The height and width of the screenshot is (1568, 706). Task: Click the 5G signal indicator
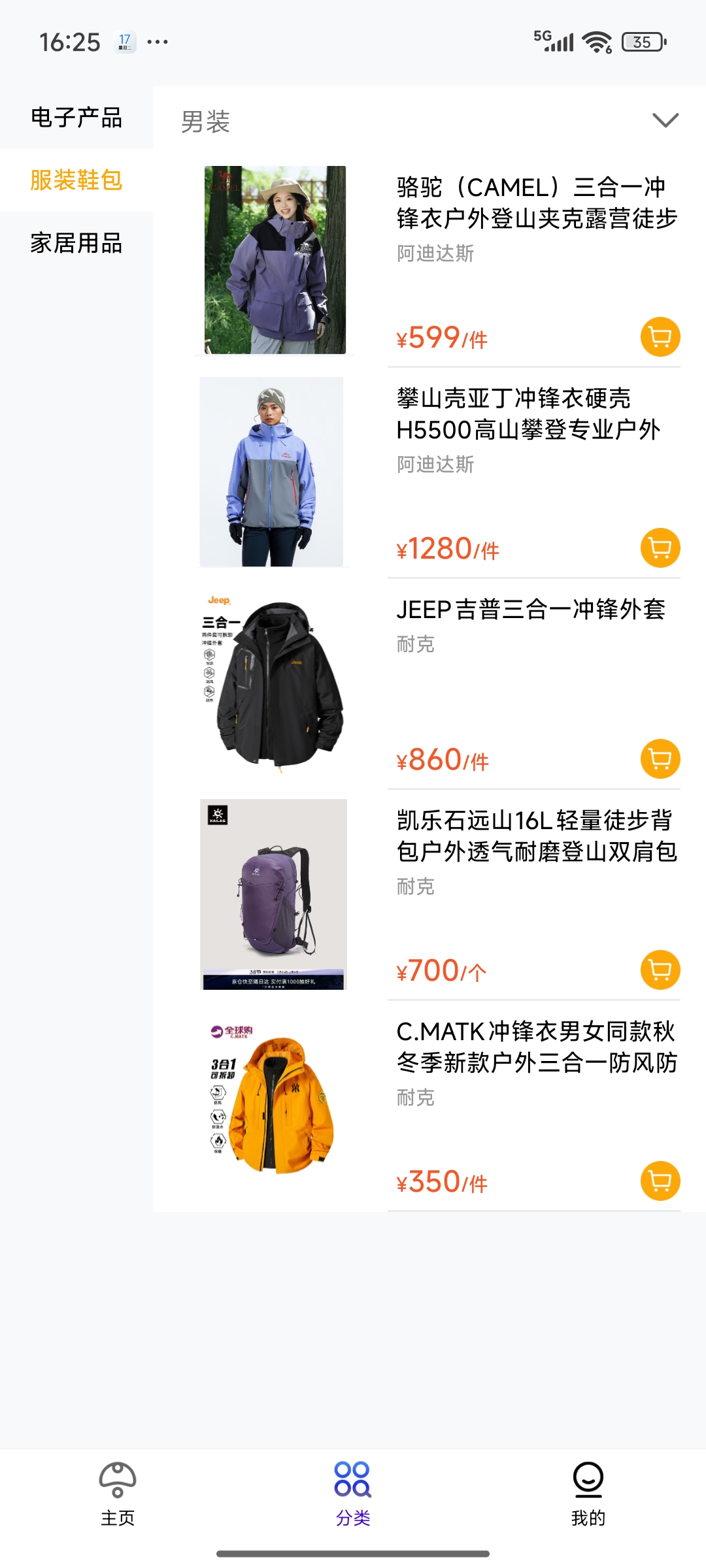pyautogui.click(x=555, y=41)
